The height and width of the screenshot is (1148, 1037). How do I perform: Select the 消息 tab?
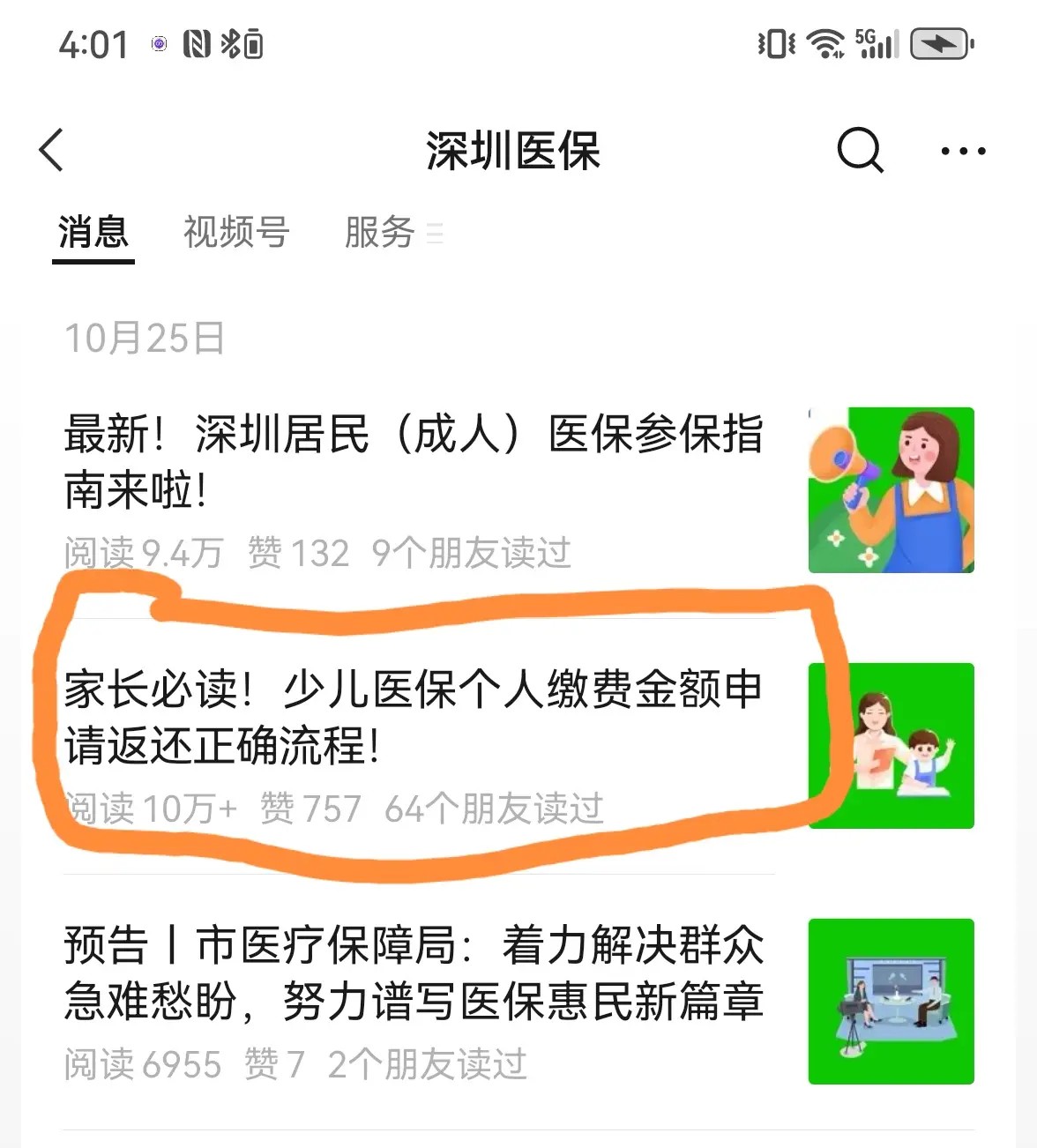93,233
